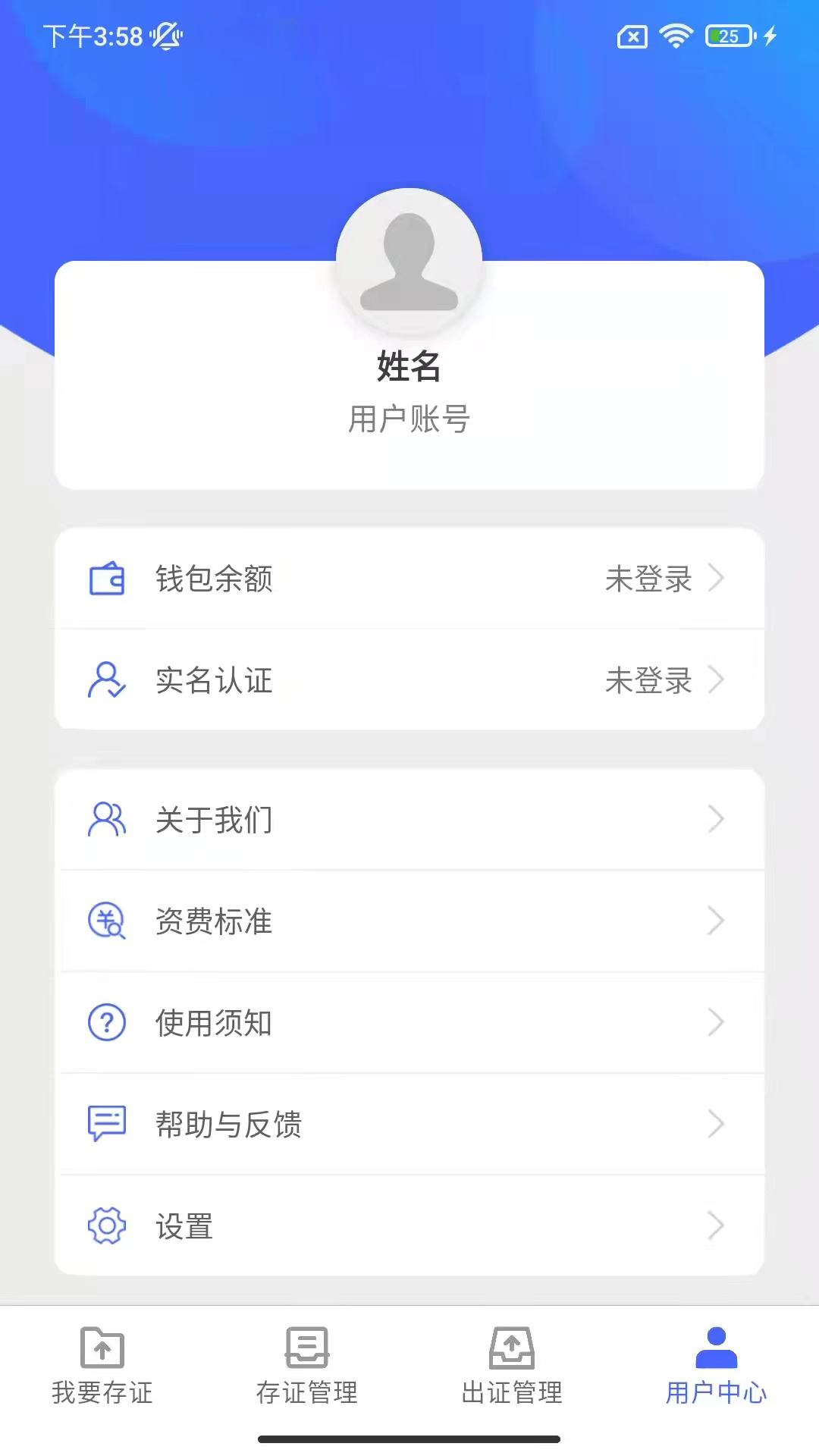Click 未登录 next to 钱包余额
The image size is (819, 1456).
(648, 579)
